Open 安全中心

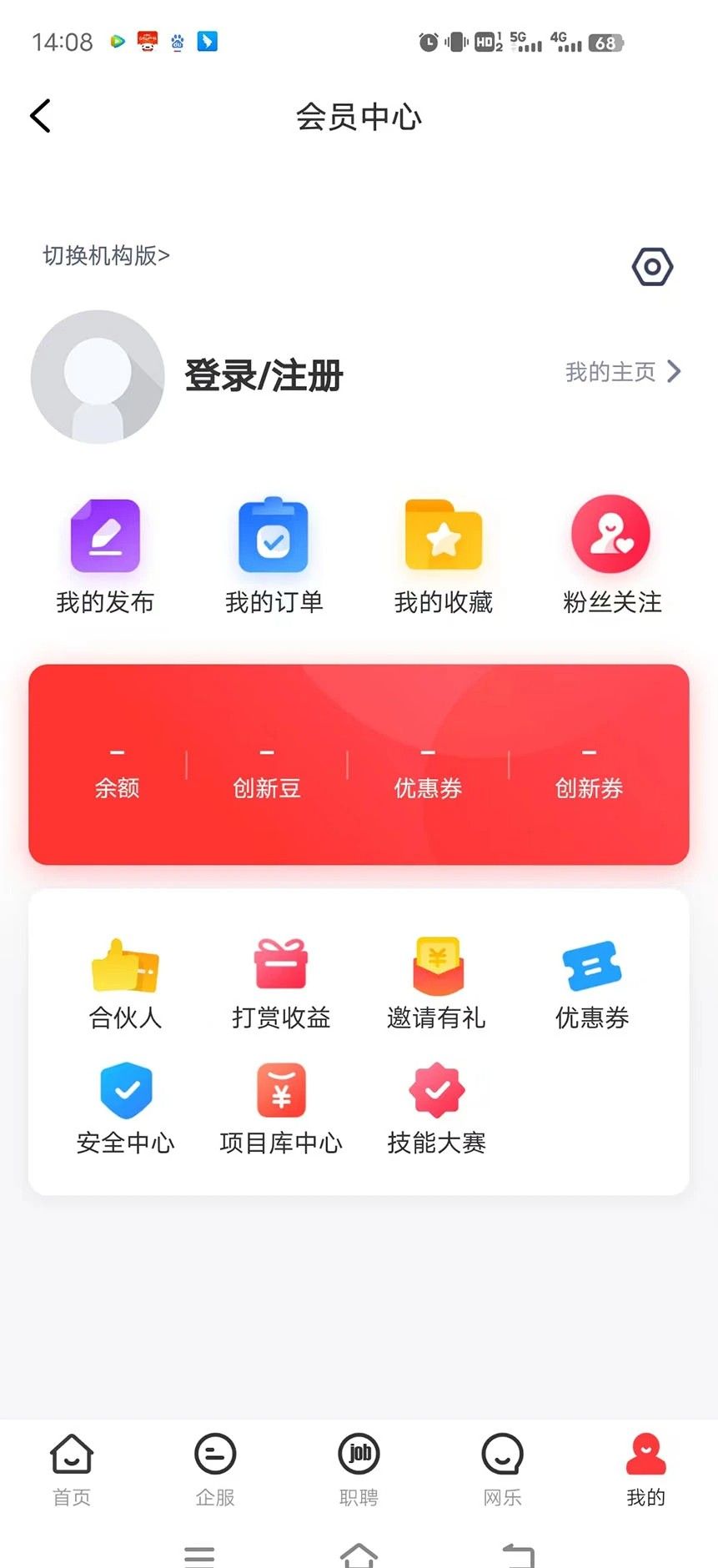[x=126, y=1109]
